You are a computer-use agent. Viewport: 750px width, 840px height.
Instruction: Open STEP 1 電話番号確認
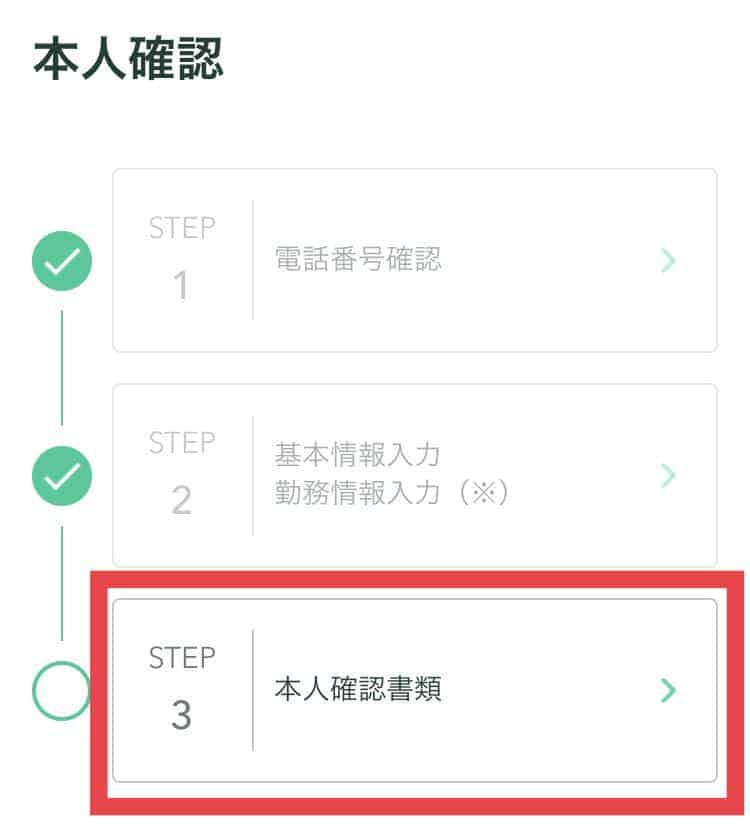(415, 260)
